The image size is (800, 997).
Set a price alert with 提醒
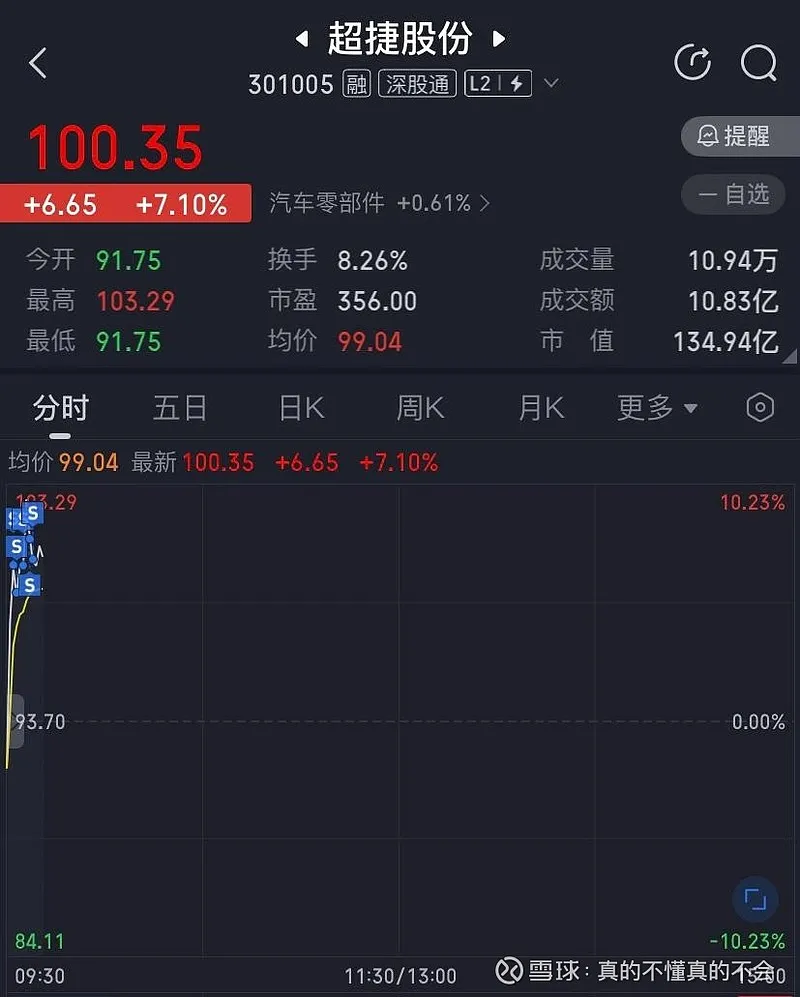click(x=740, y=136)
